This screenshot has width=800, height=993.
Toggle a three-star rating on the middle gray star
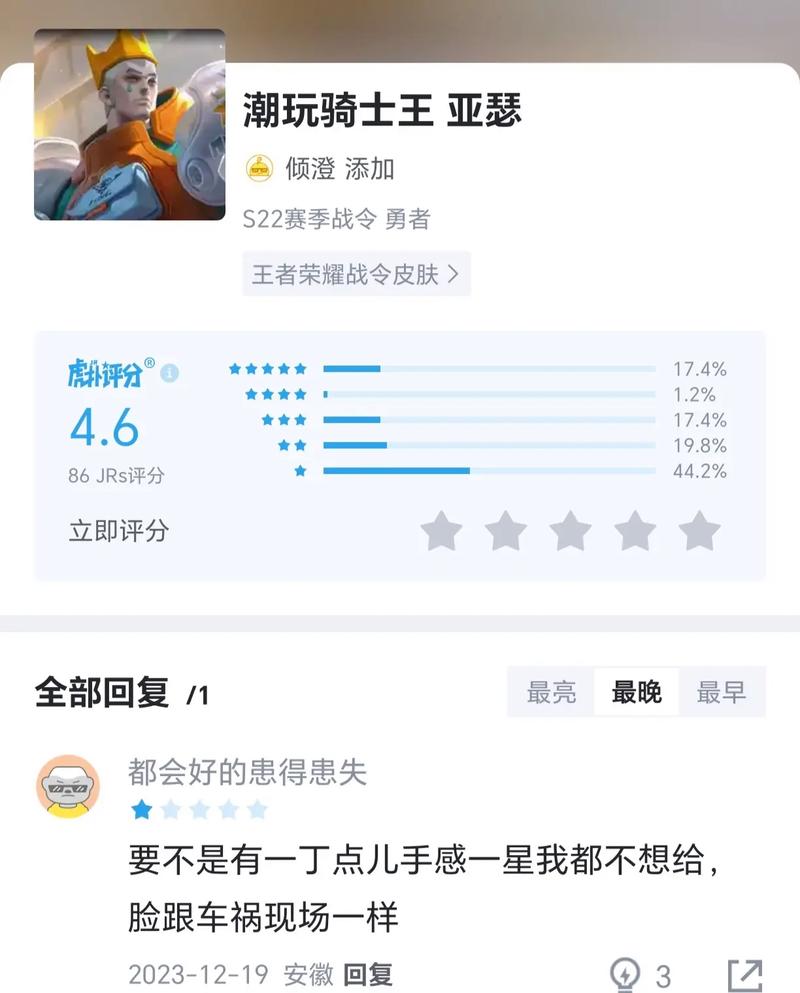click(x=570, y=533)
